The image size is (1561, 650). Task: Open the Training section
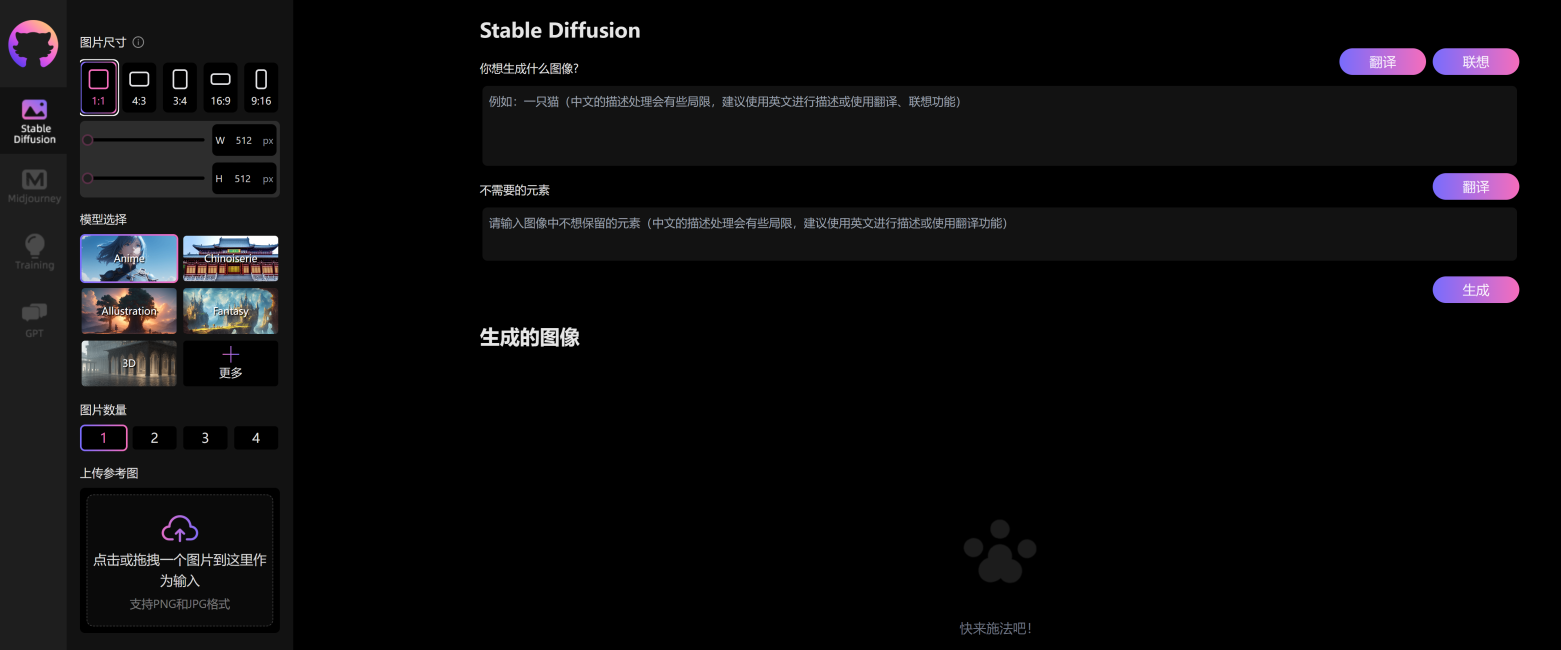pyautogui.click(x=34, y=252)
